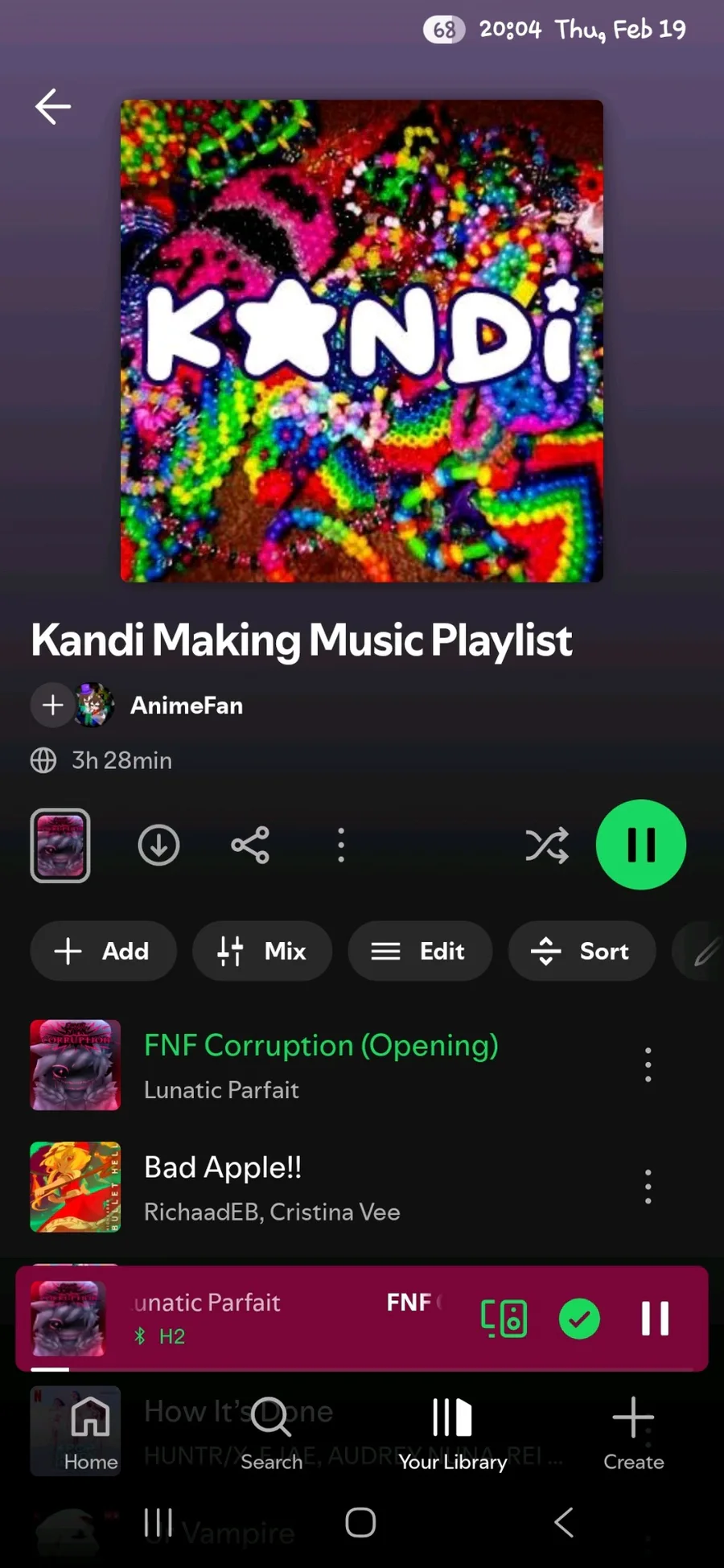This screenshot has height=1568, width=724.
Task: Share this playlist
Action: (250, 845)
